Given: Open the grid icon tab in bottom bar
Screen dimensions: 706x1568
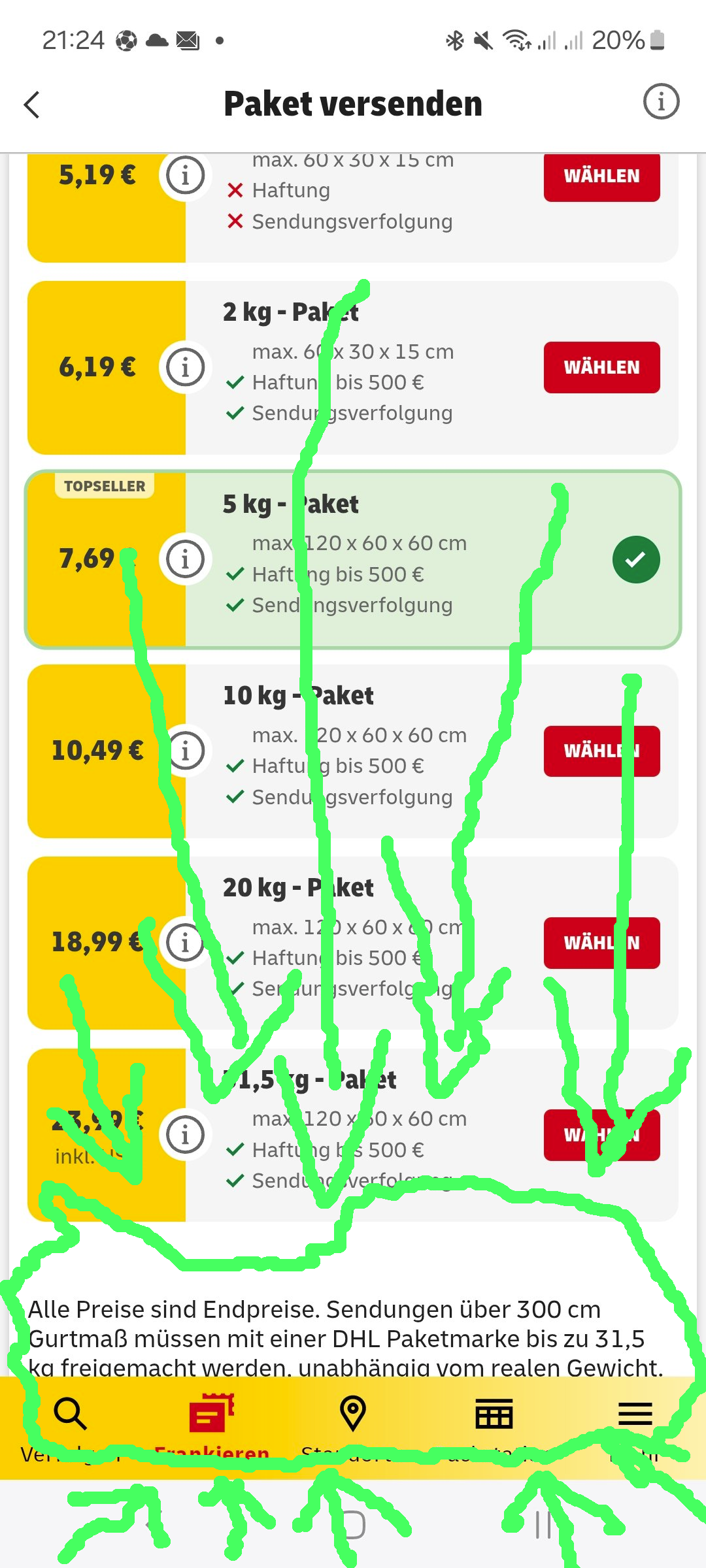Looking at the screenshot, I should [x=494, y=1414].
